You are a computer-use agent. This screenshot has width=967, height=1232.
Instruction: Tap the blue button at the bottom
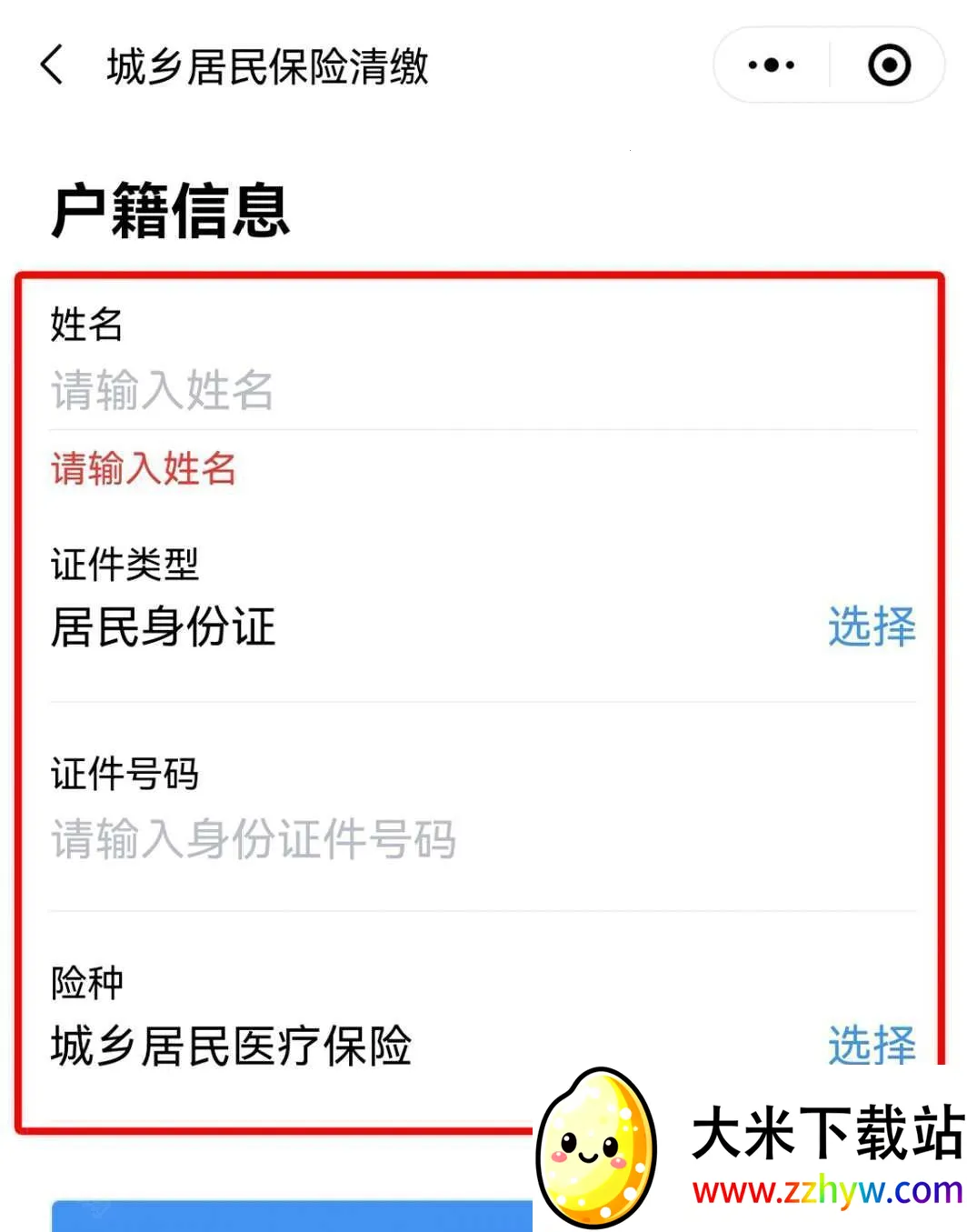coord(291,1216)
